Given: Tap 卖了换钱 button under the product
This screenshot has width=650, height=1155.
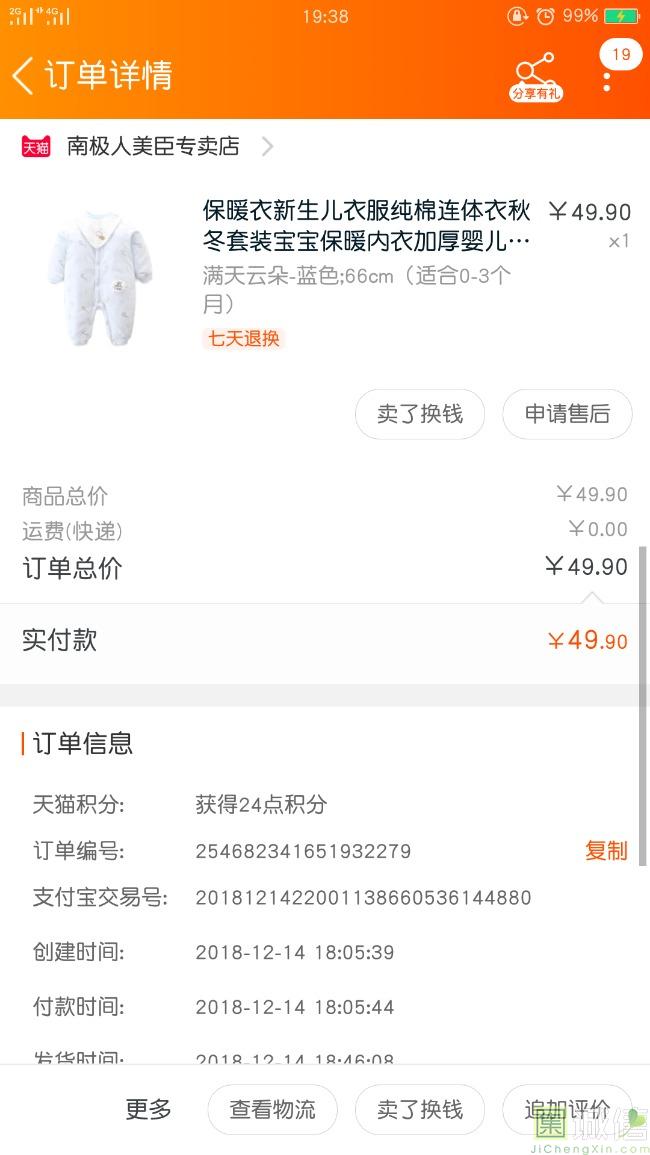Looking at the screenshot, I should pyautogui.click(x=420, y=414).
